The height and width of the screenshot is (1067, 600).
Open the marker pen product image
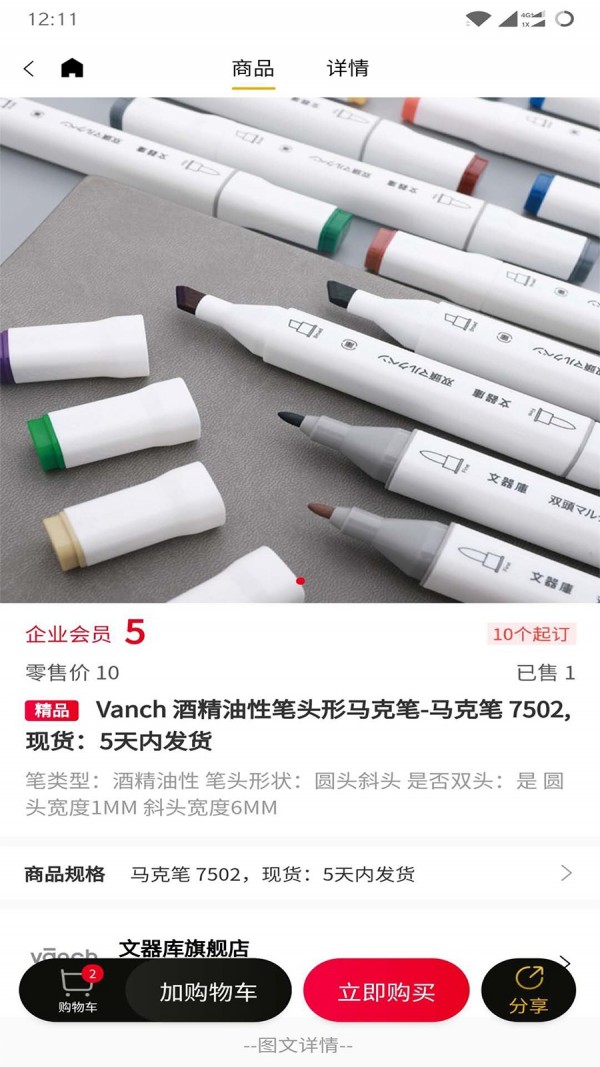[300, 350]
